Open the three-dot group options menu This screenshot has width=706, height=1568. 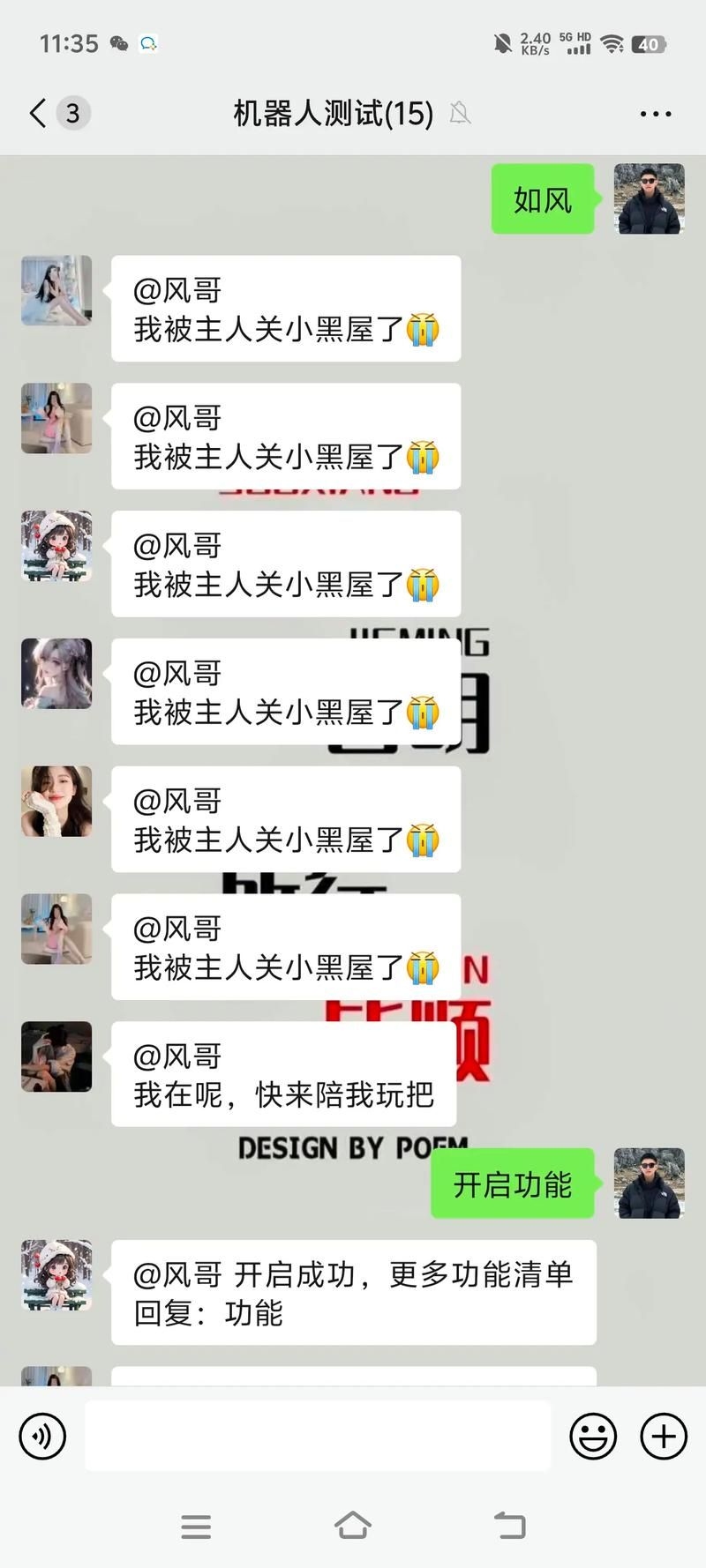[x=654, y=113]
